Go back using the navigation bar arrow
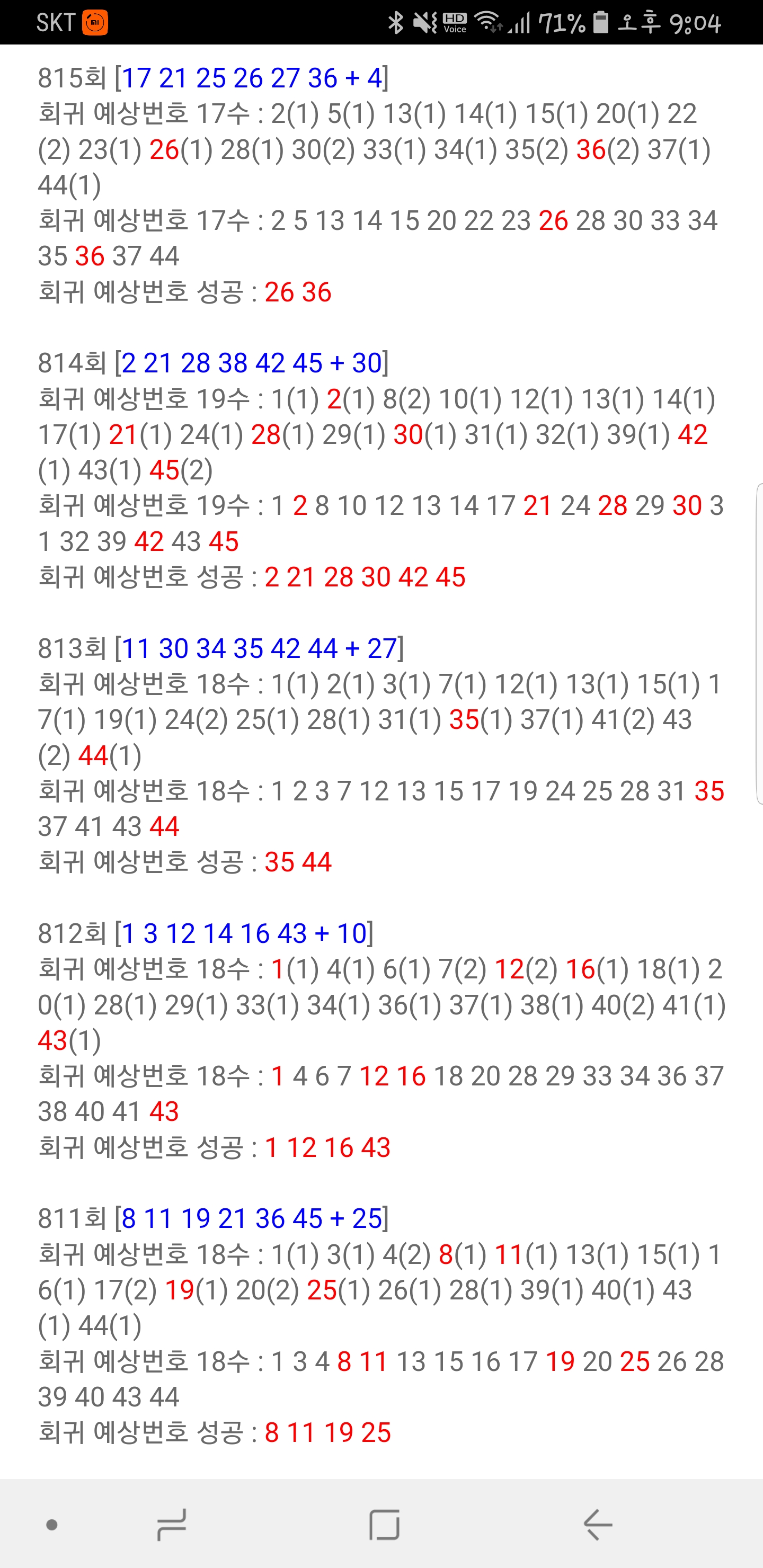 tap(597, 1525)
